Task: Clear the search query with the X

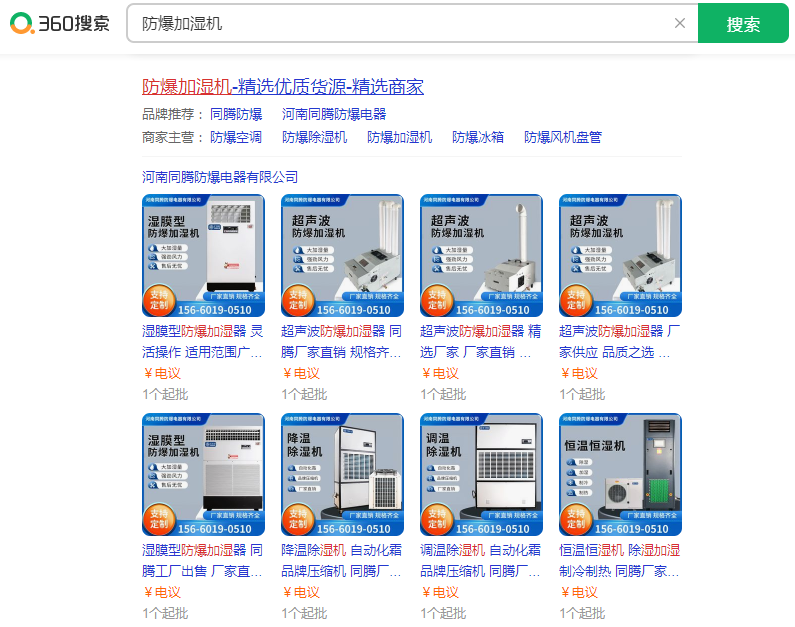Action: click(x=680, y=23)
